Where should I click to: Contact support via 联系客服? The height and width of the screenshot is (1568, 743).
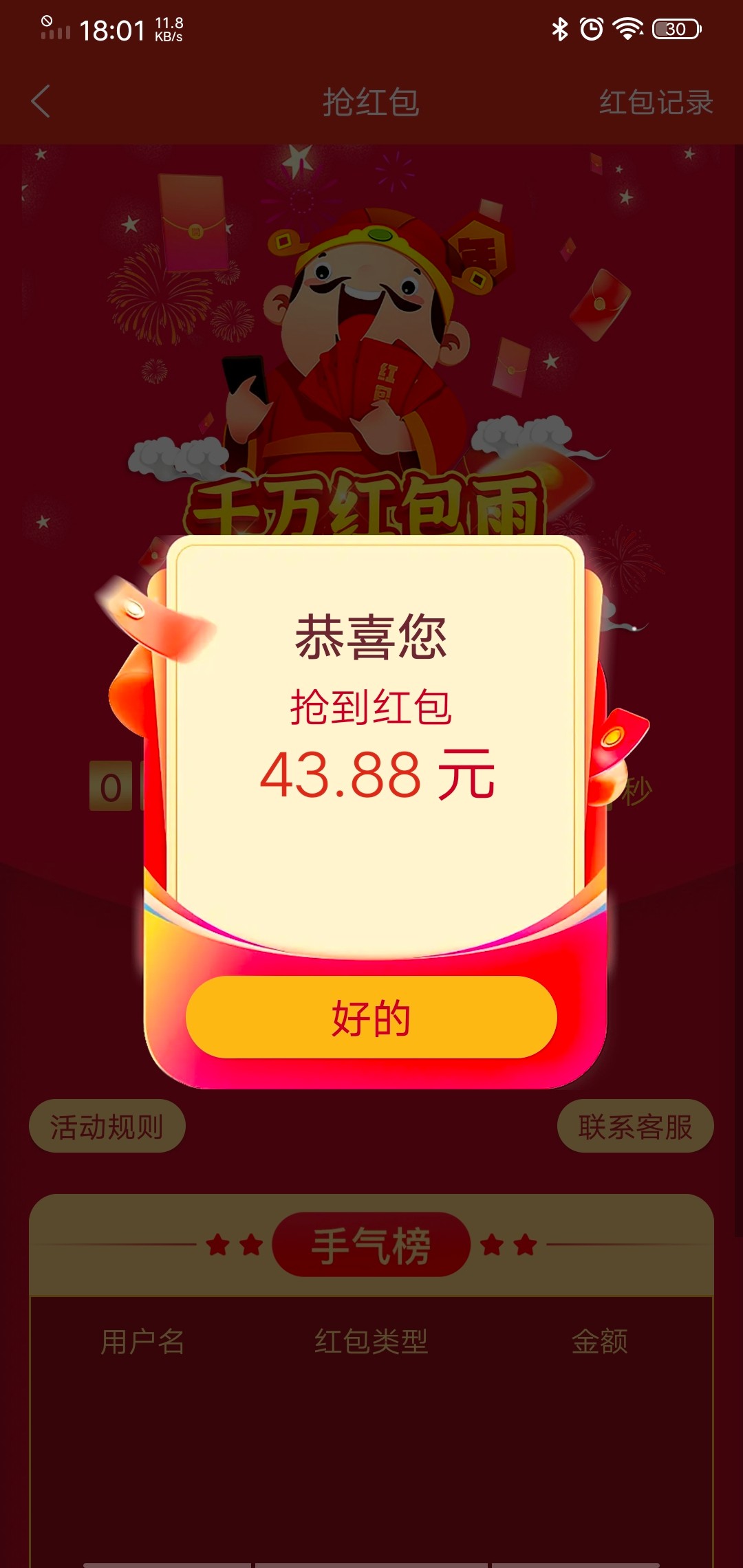coord(635,1126)
